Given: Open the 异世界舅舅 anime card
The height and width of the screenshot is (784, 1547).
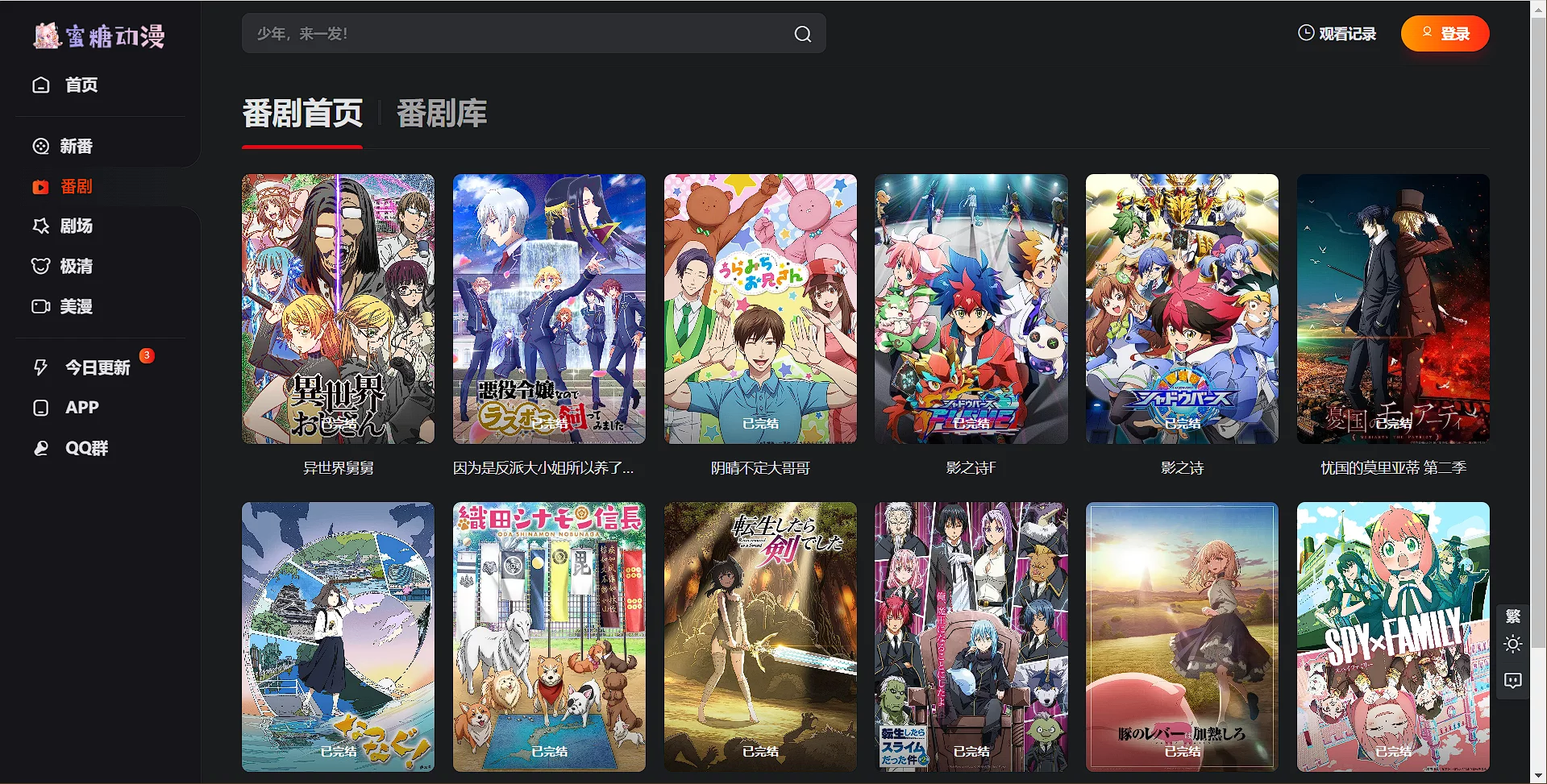Looking at the screenshot, I should [x=338, y=309].
